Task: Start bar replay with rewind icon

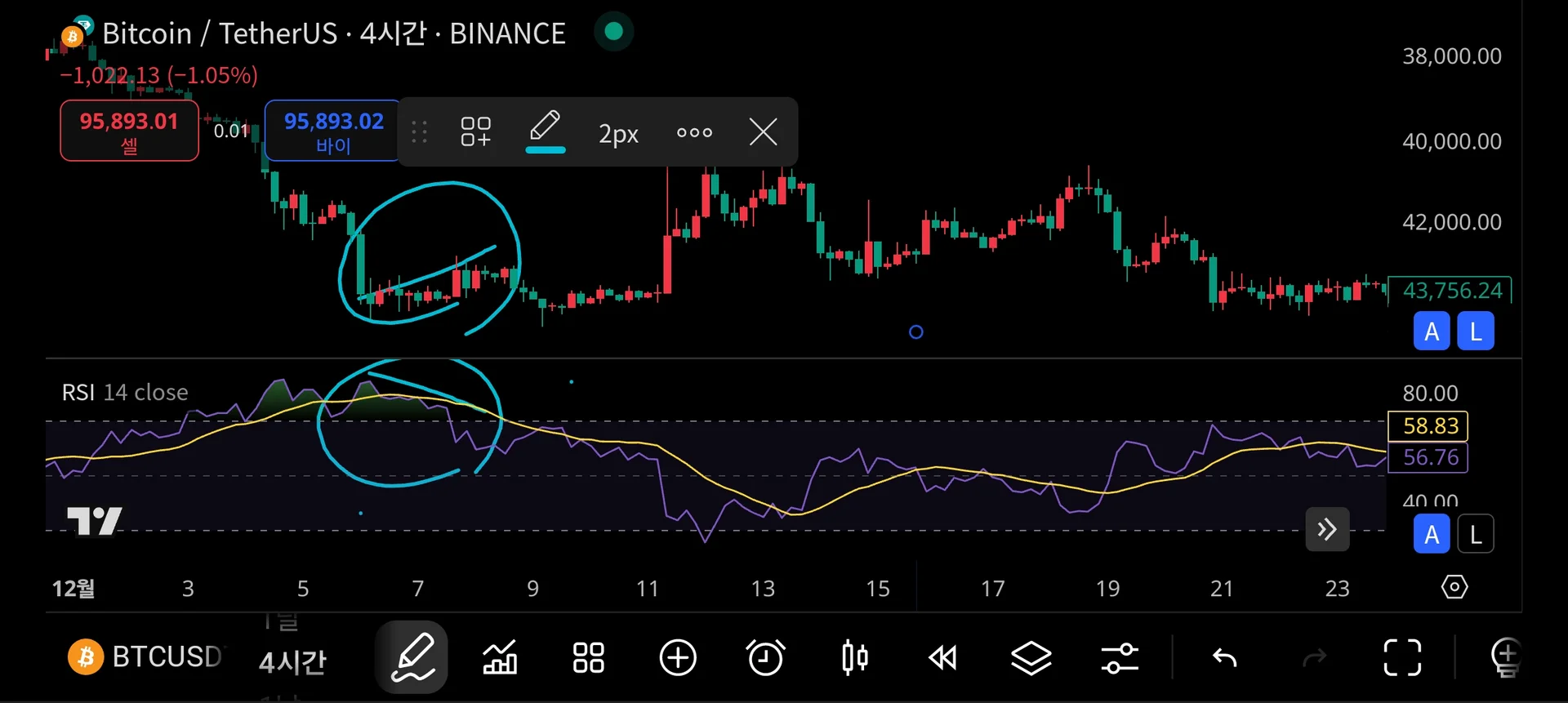Action: [942, 657]
